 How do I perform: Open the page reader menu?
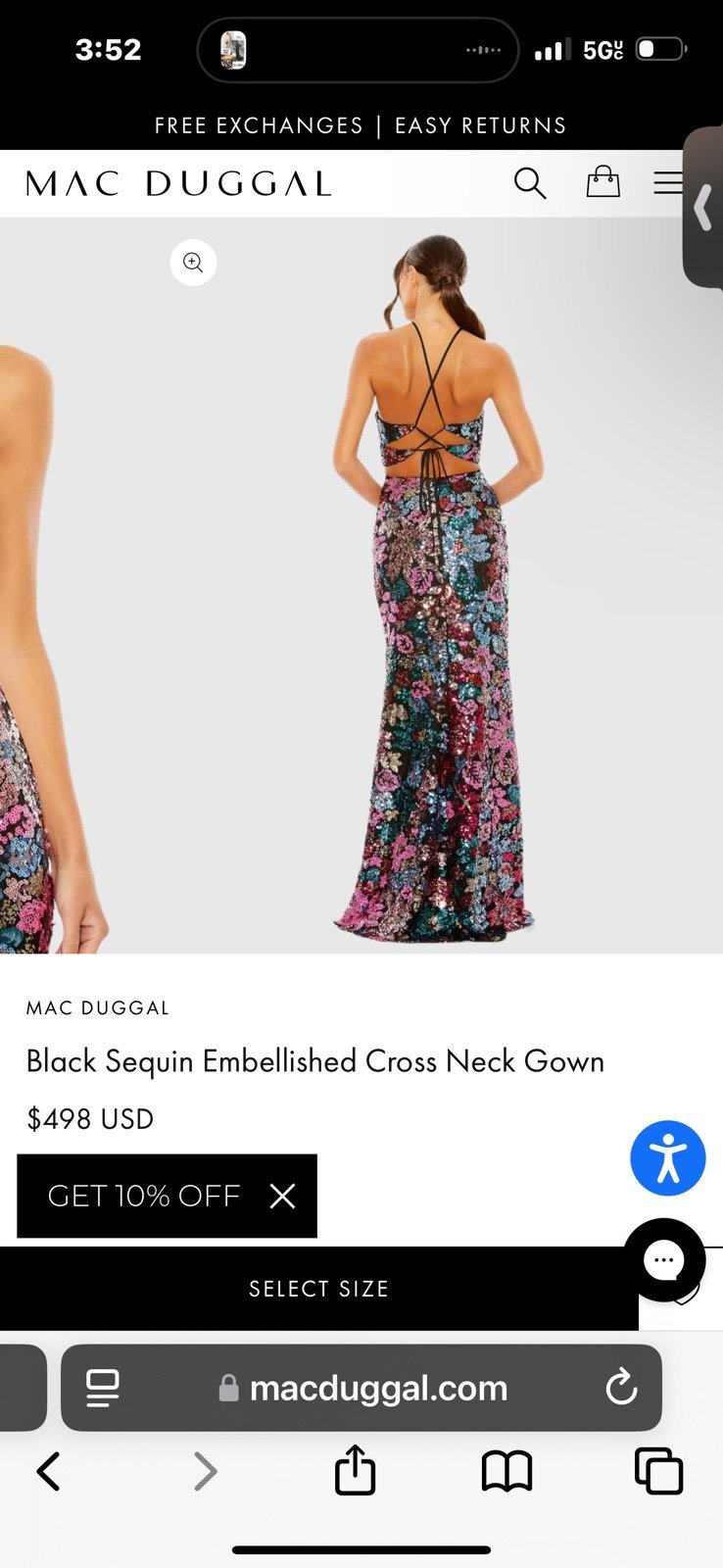pyautogui.click(x=103, y=1388)
